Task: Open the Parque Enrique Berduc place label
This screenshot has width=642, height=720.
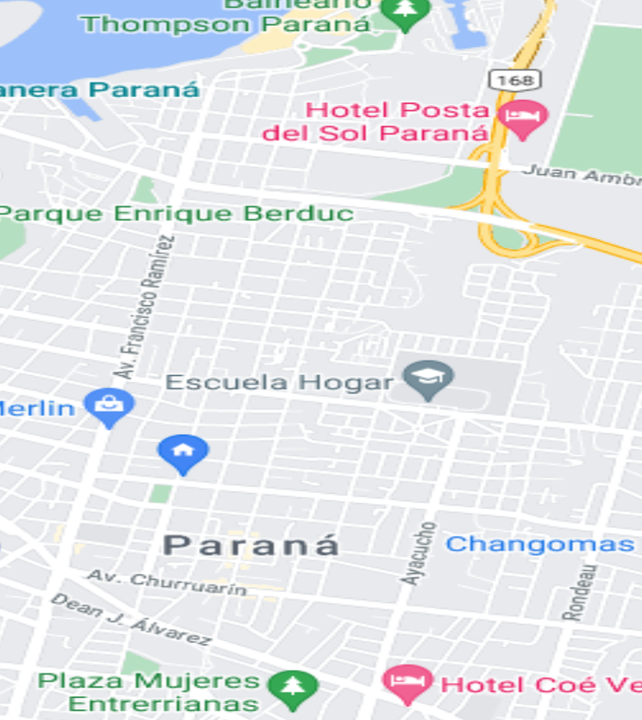Action: [176, 214]
